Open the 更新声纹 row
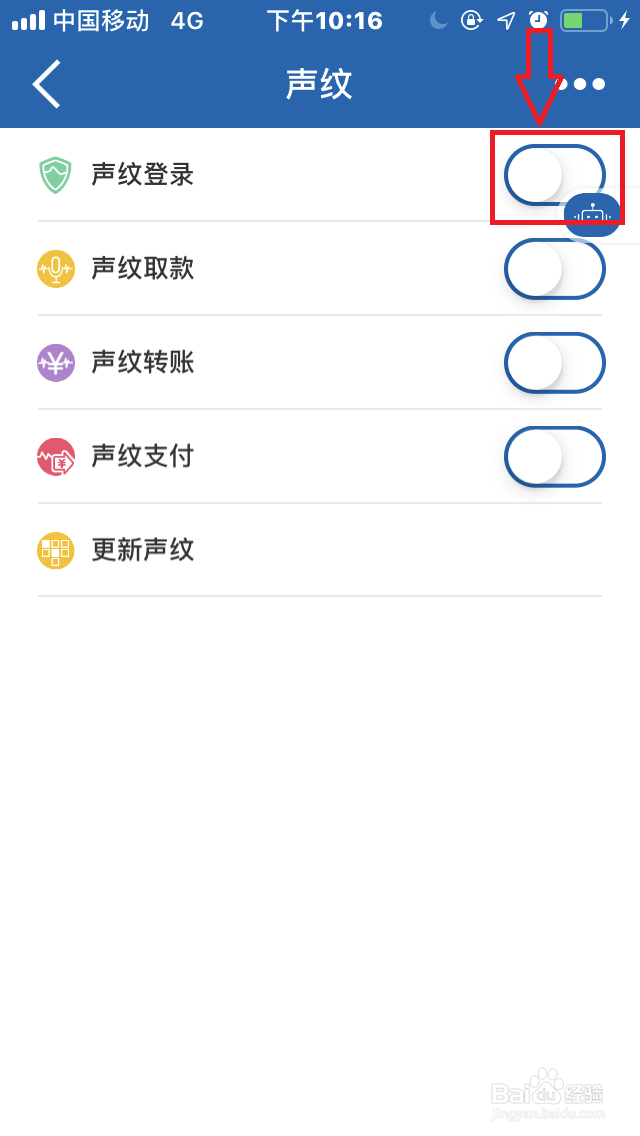 tap(320, 550)
